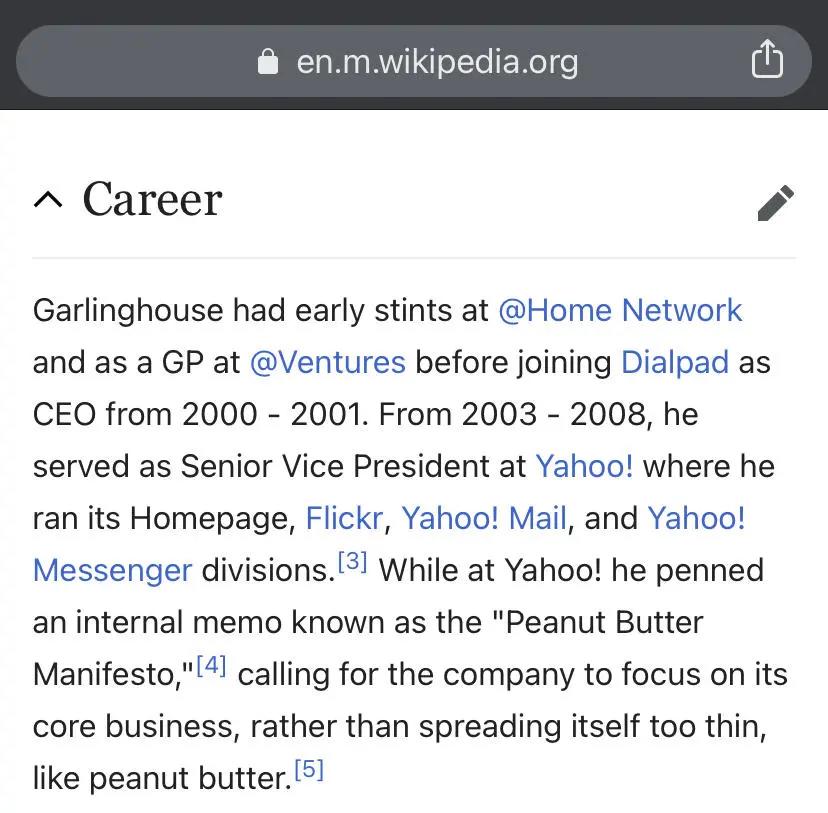Image resolution: width=828 pixels, height=813 pixels.
Task: Edit the Career section with the pencil icon
Action: pos(776,202)
